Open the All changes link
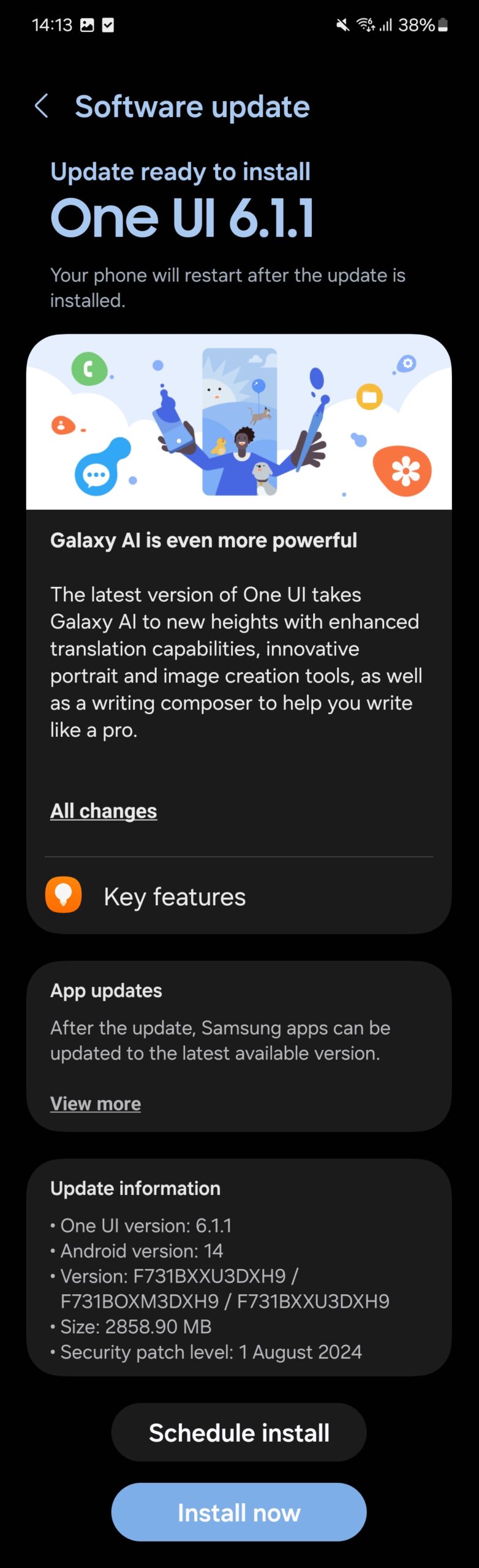Screen dimensions: 479x1568 pyautogui.click(x=104, y=810)
